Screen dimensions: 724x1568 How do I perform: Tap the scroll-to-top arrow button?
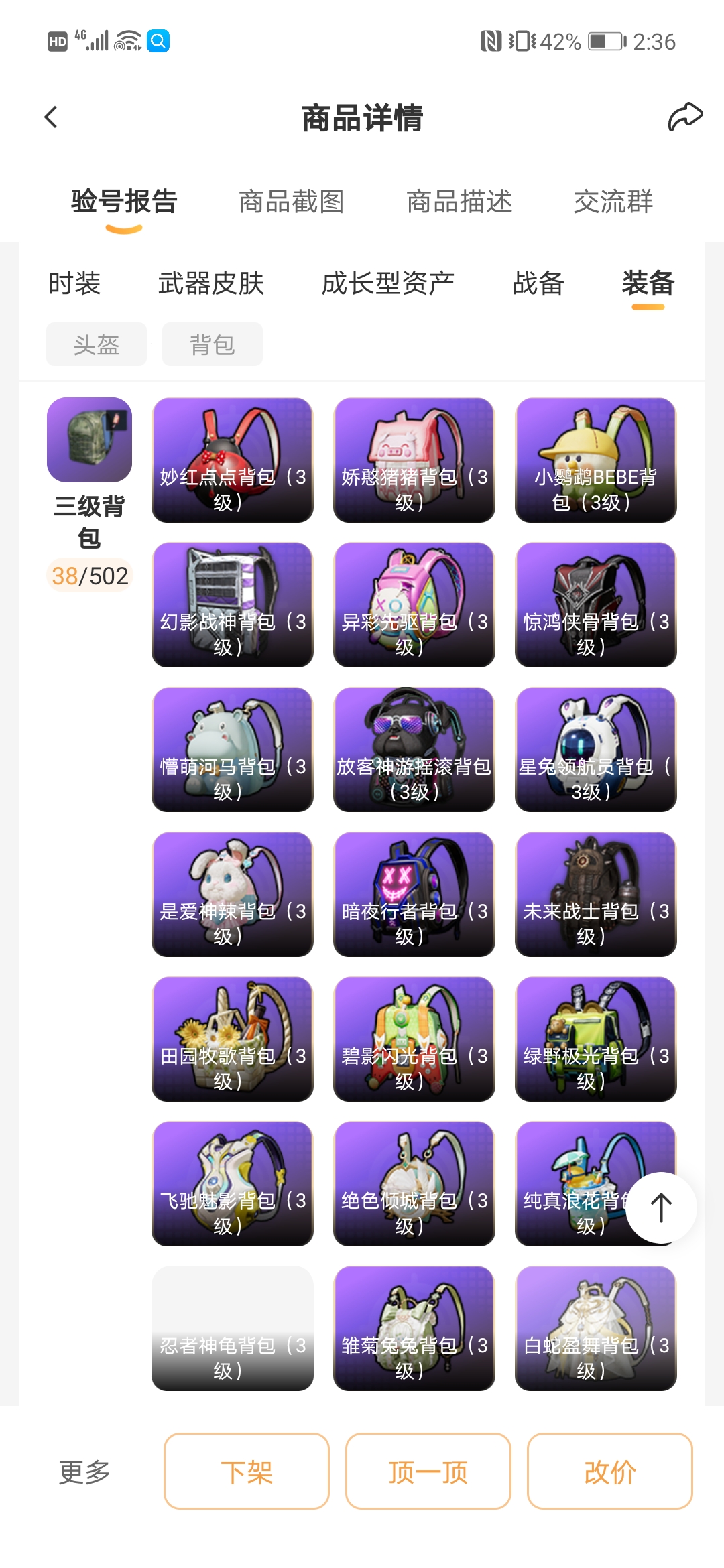[x=661, y=1208]
